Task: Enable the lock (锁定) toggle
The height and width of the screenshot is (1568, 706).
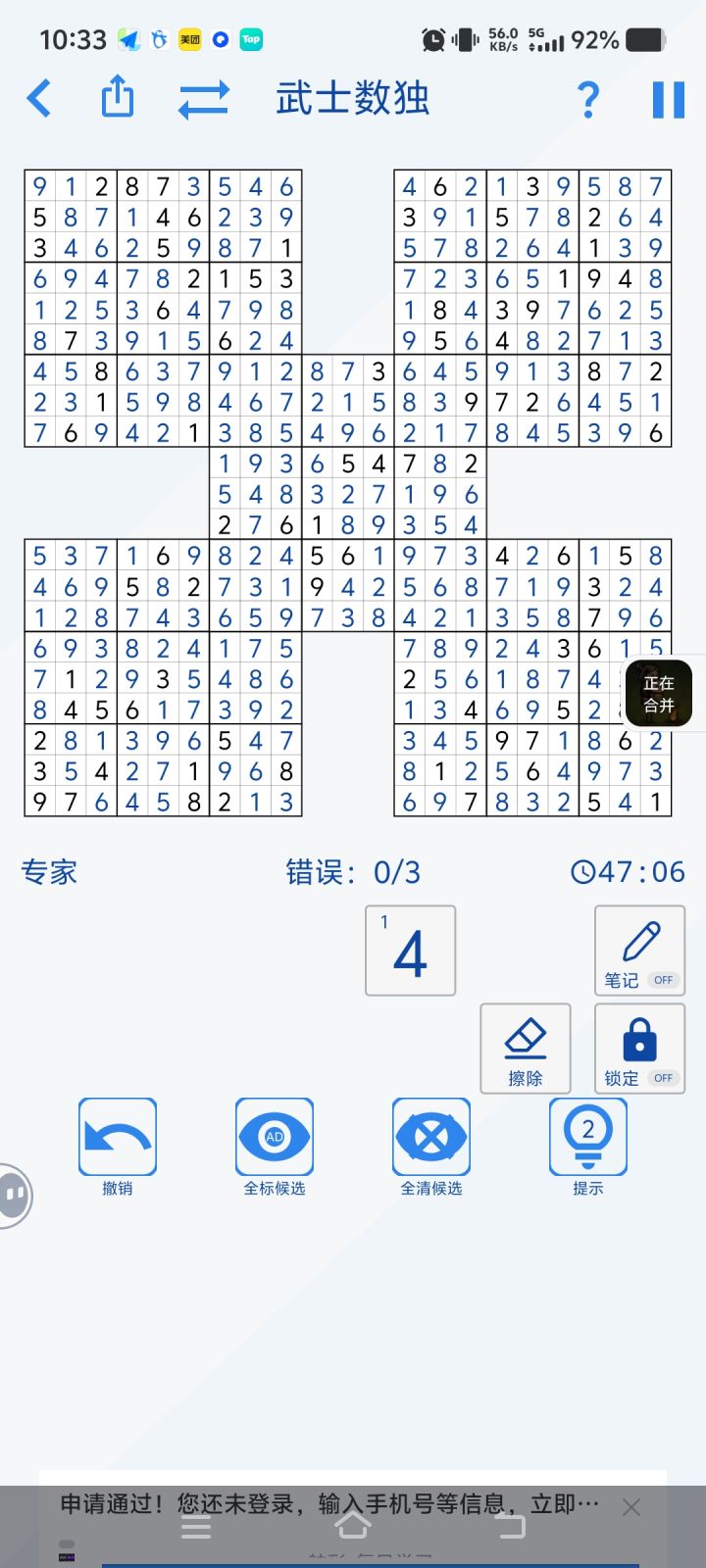Action: pos(638,1049)
